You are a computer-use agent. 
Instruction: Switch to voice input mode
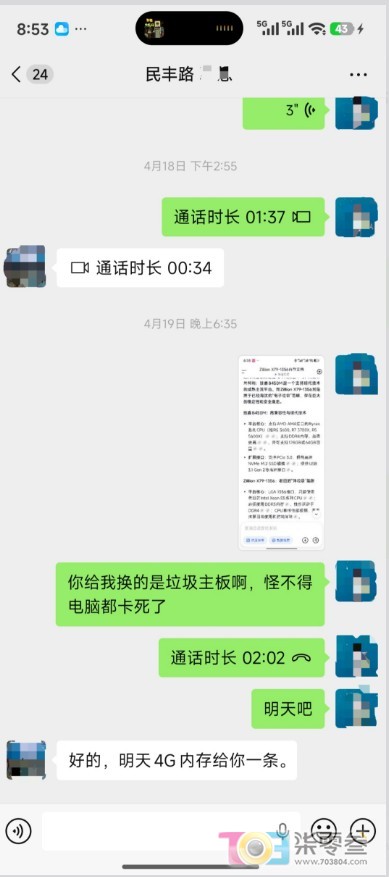point(18,831)
